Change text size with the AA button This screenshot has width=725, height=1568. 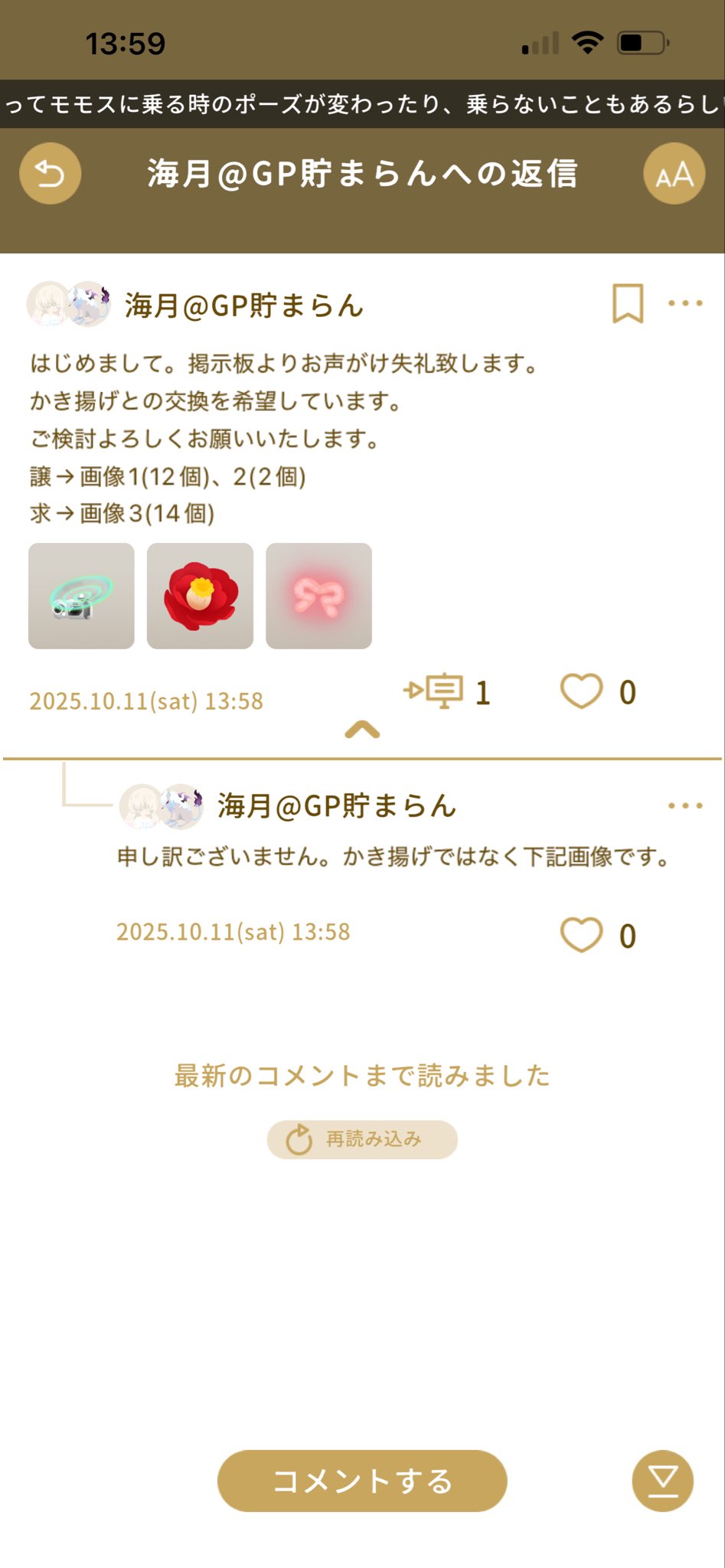674,174
